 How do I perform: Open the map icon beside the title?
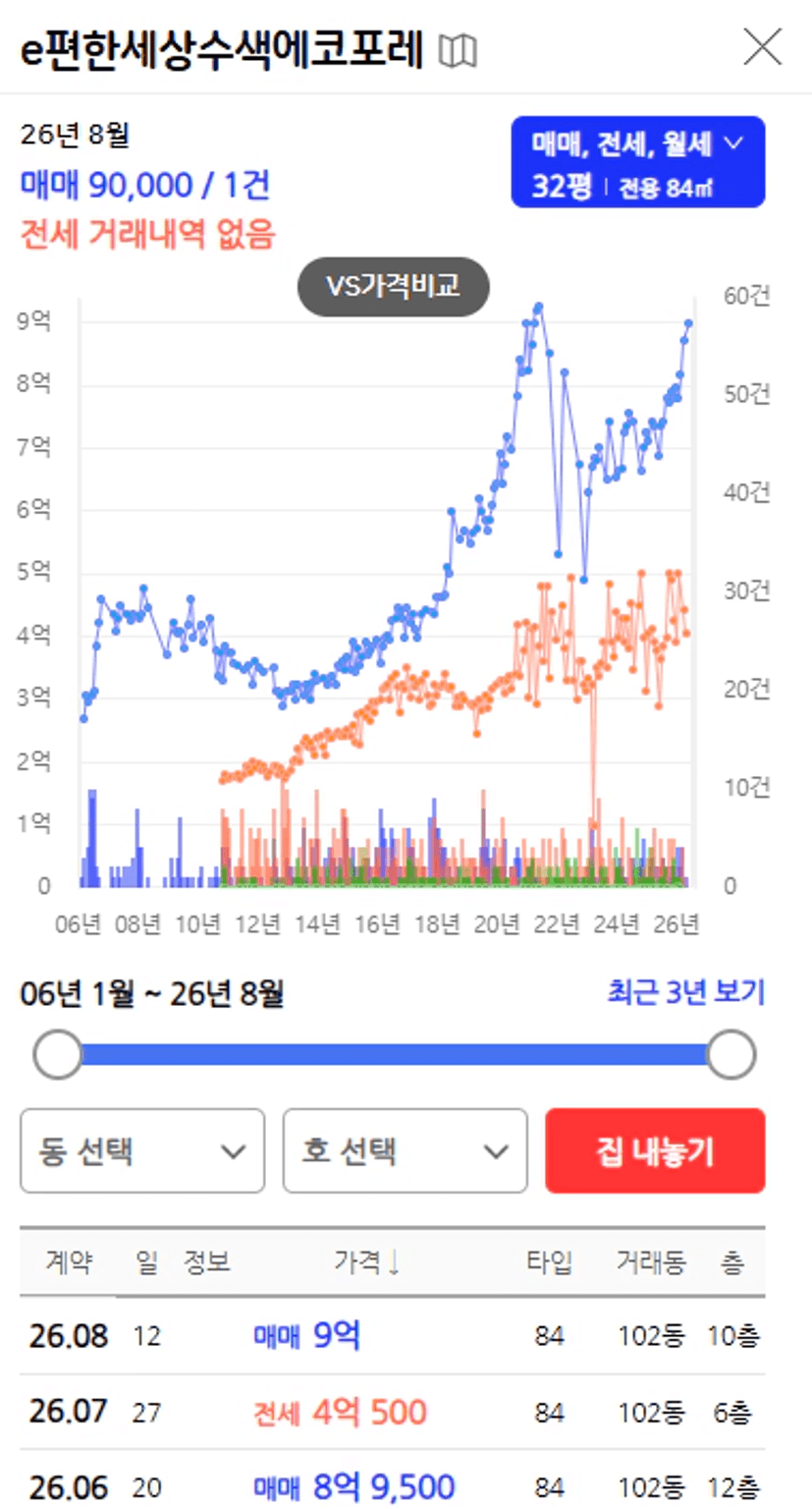458,50
